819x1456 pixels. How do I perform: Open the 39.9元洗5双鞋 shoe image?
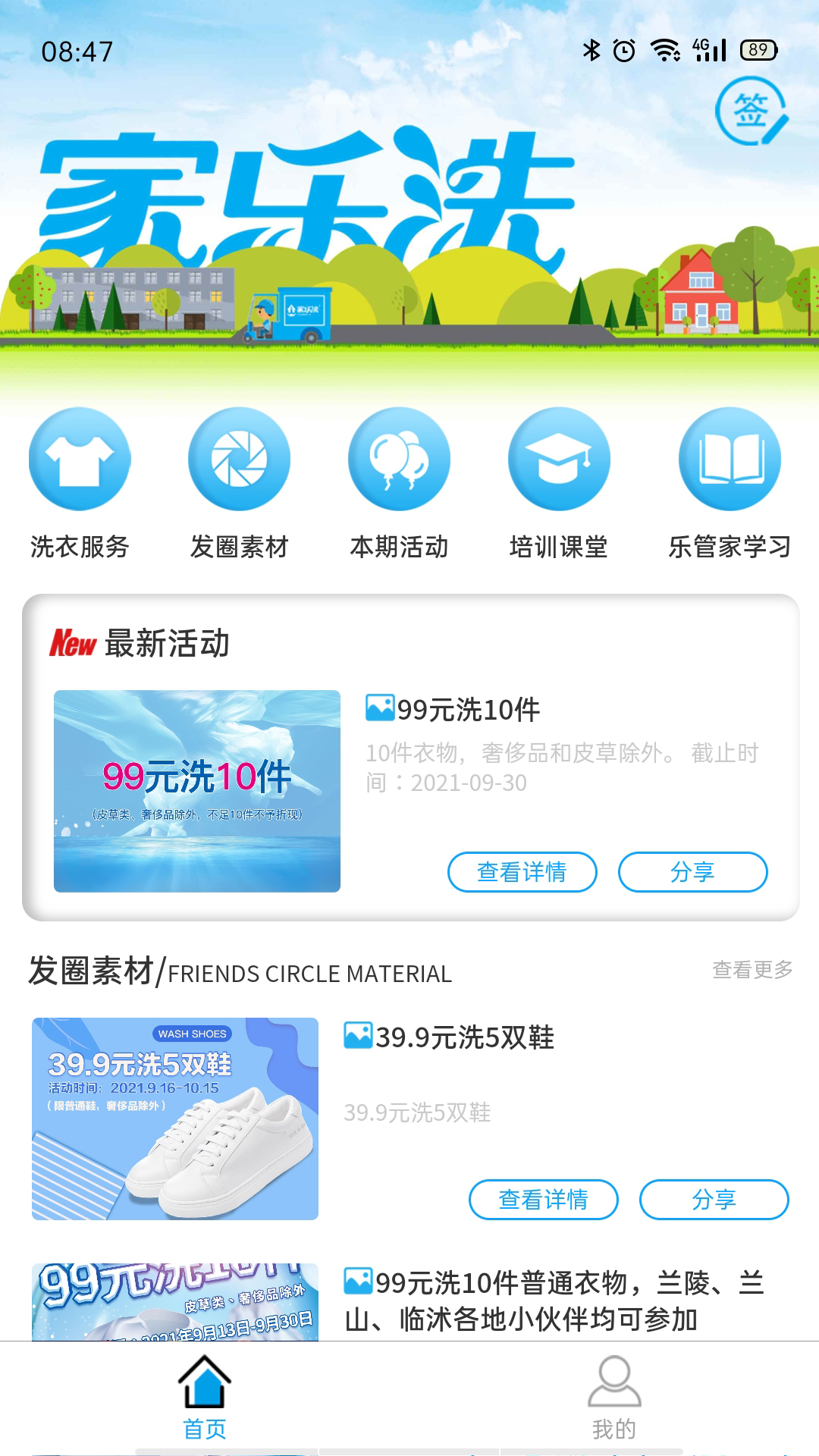pyautogui.click(x=175, y=1119)
